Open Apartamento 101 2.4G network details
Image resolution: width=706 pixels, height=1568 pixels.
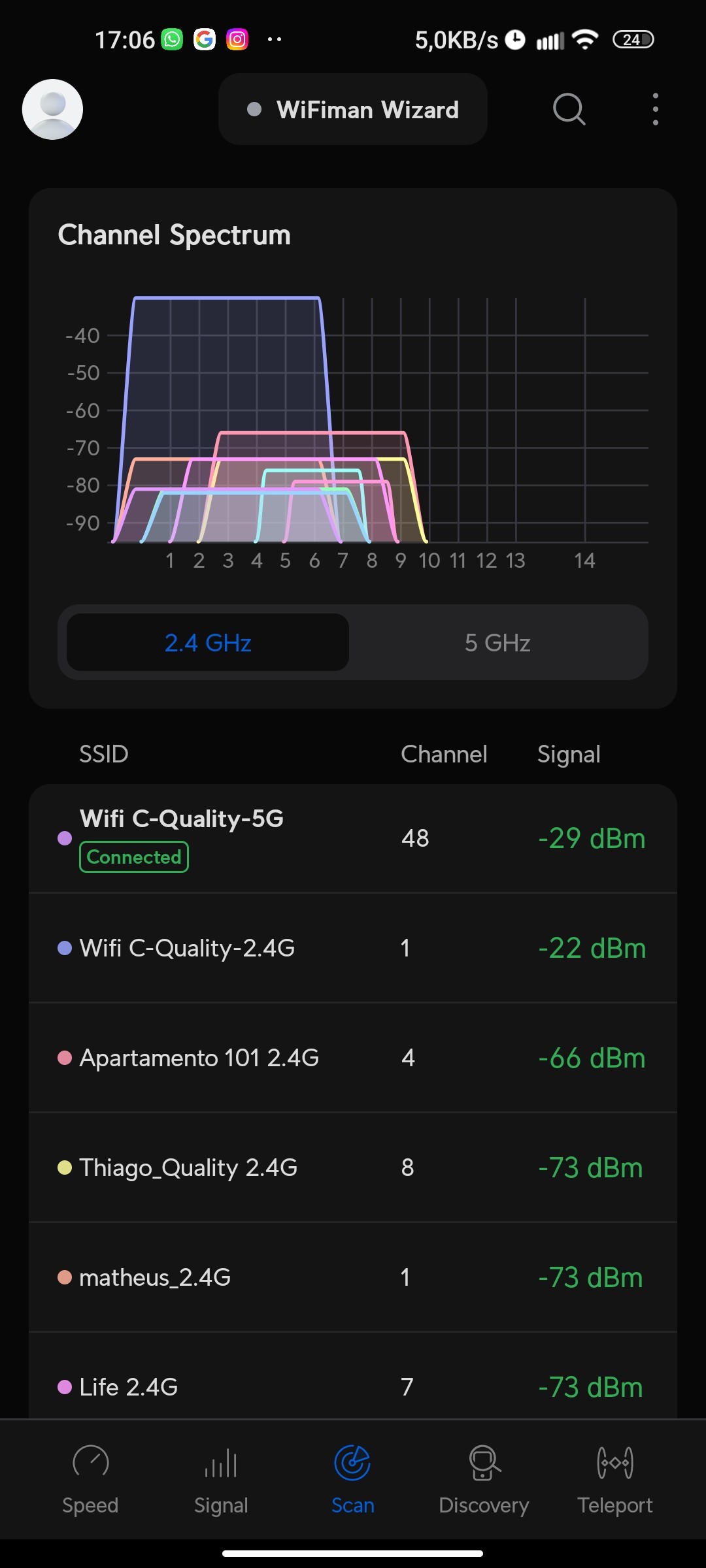(x=353, y=1058)
